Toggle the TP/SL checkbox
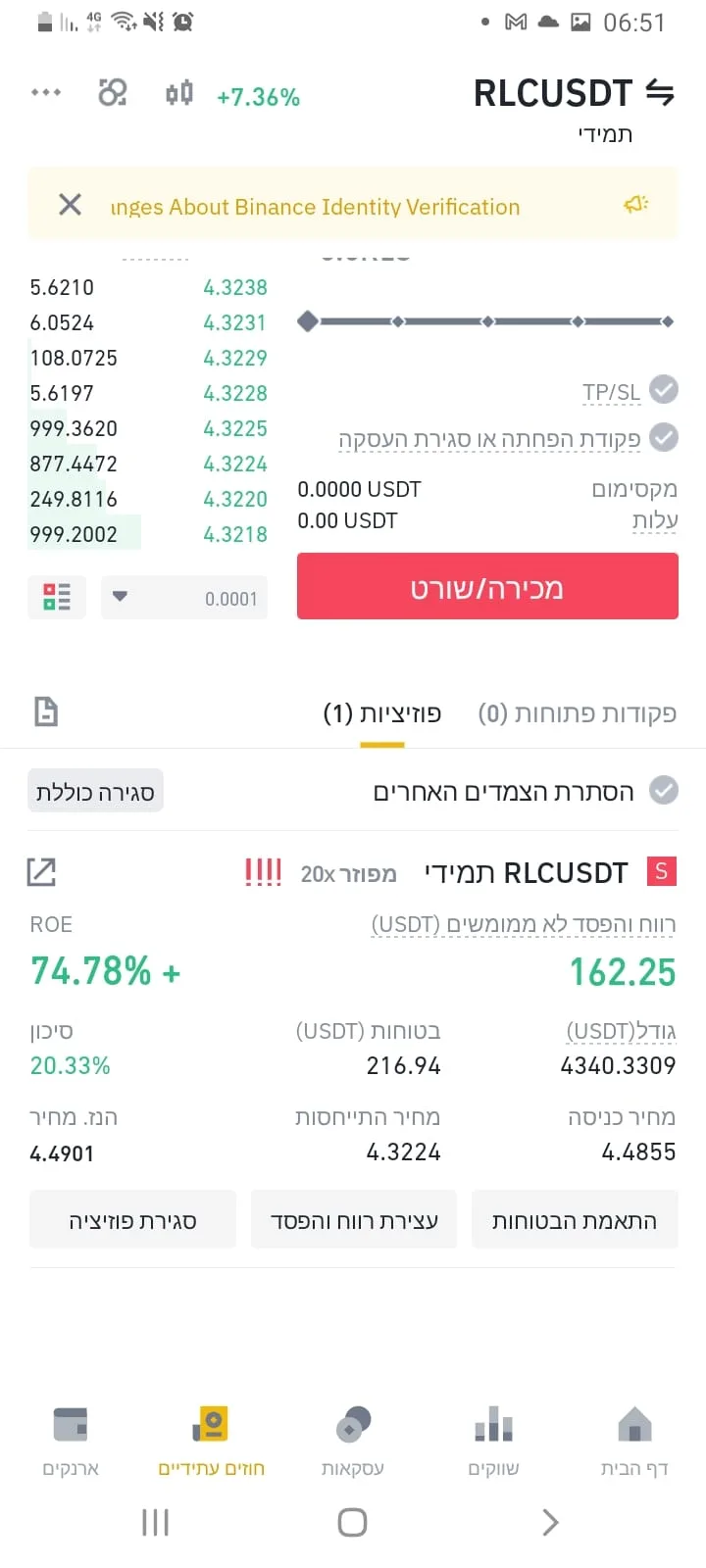This screenshot has height=1568, width=706. (664, 390)
